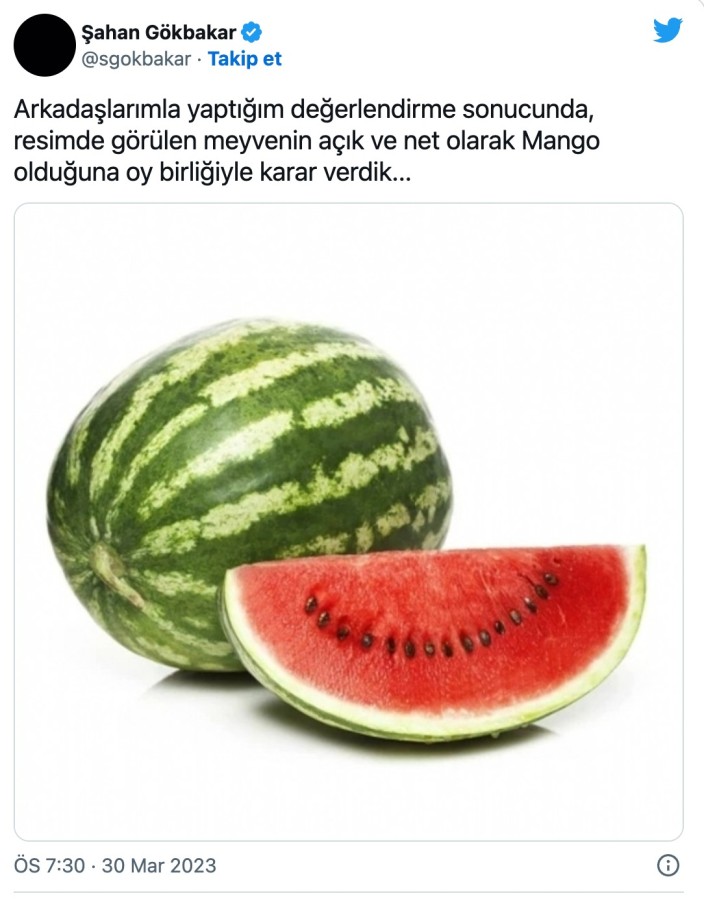Open the Twitter bird icon
The image size is (704, 900).
pyautogui.click(x=667, y=31)
